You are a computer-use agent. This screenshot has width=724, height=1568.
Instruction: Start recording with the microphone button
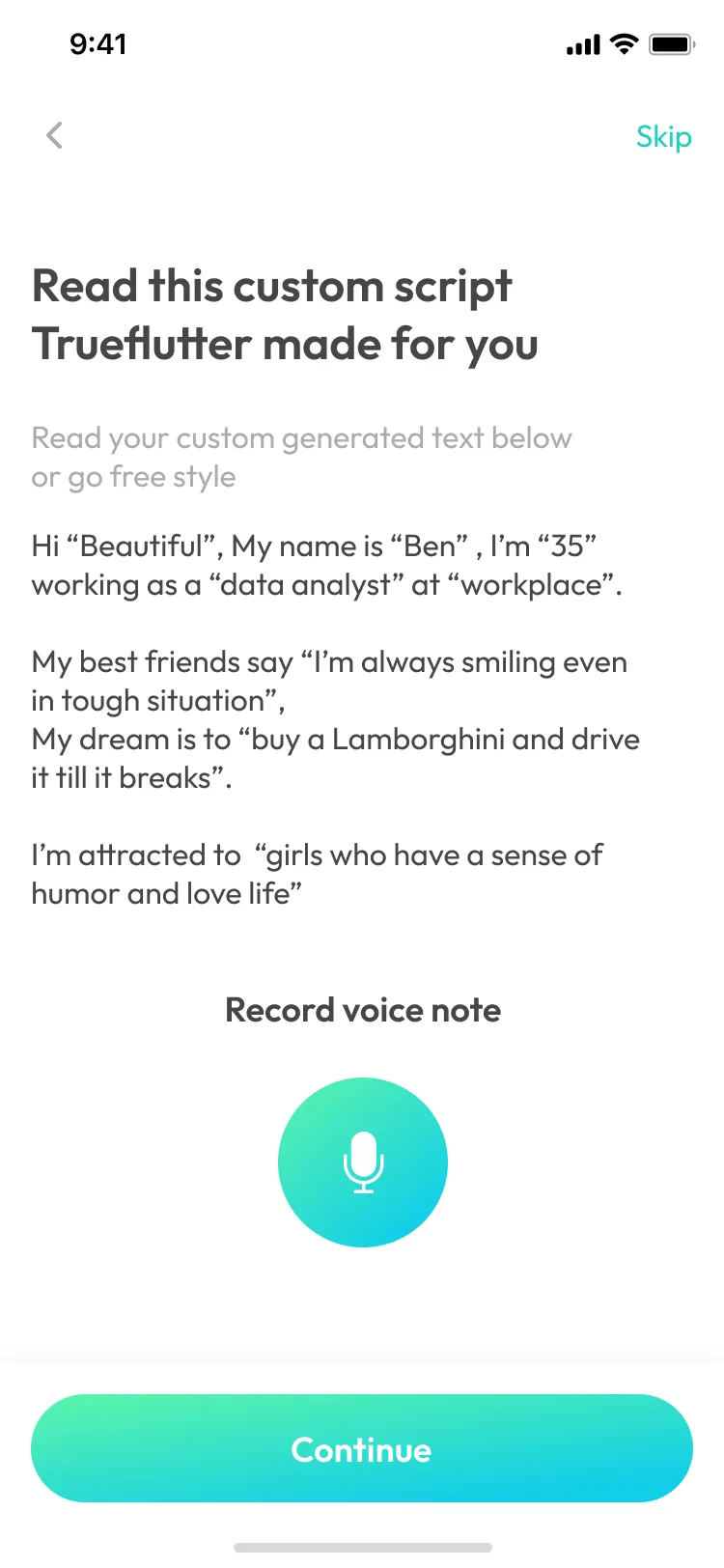coord(363,1162)
